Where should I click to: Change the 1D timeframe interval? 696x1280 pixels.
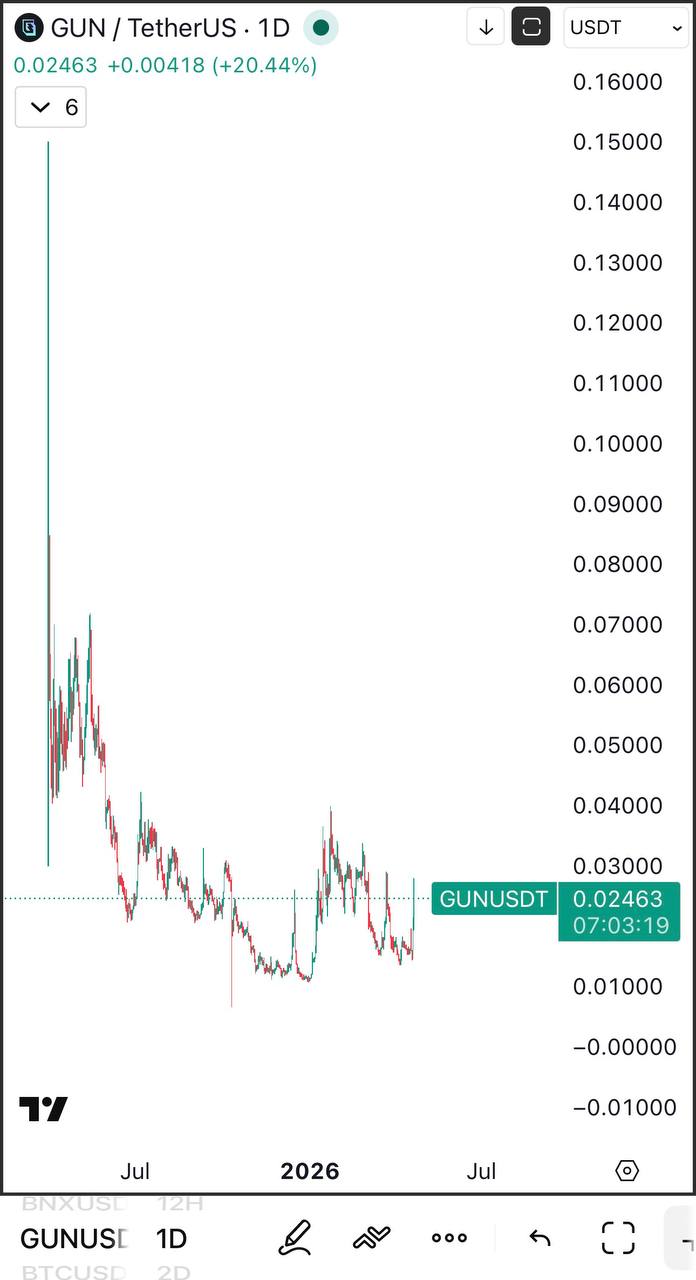(171, 1238)
